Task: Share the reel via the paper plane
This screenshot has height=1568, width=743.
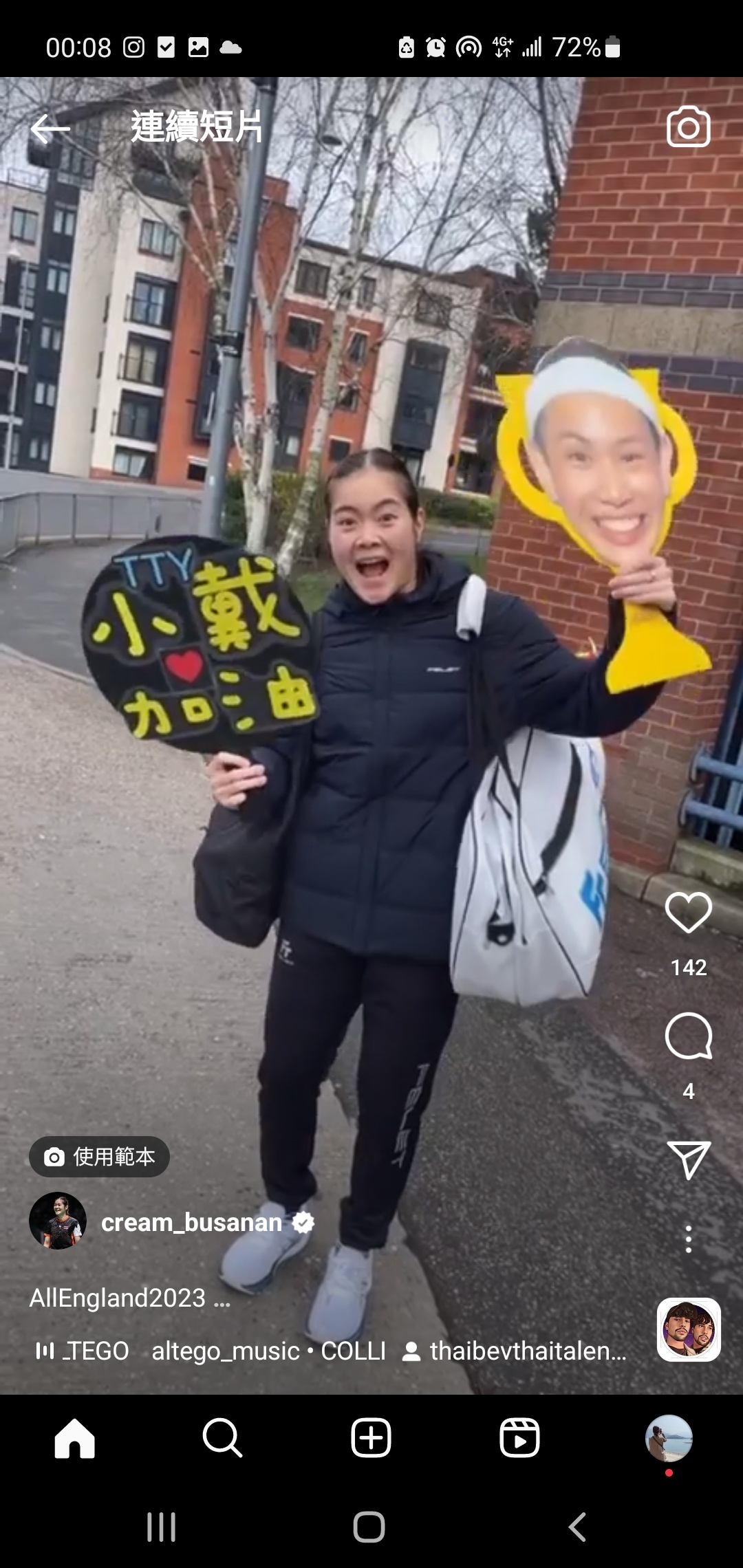Action: (688, 1160)
